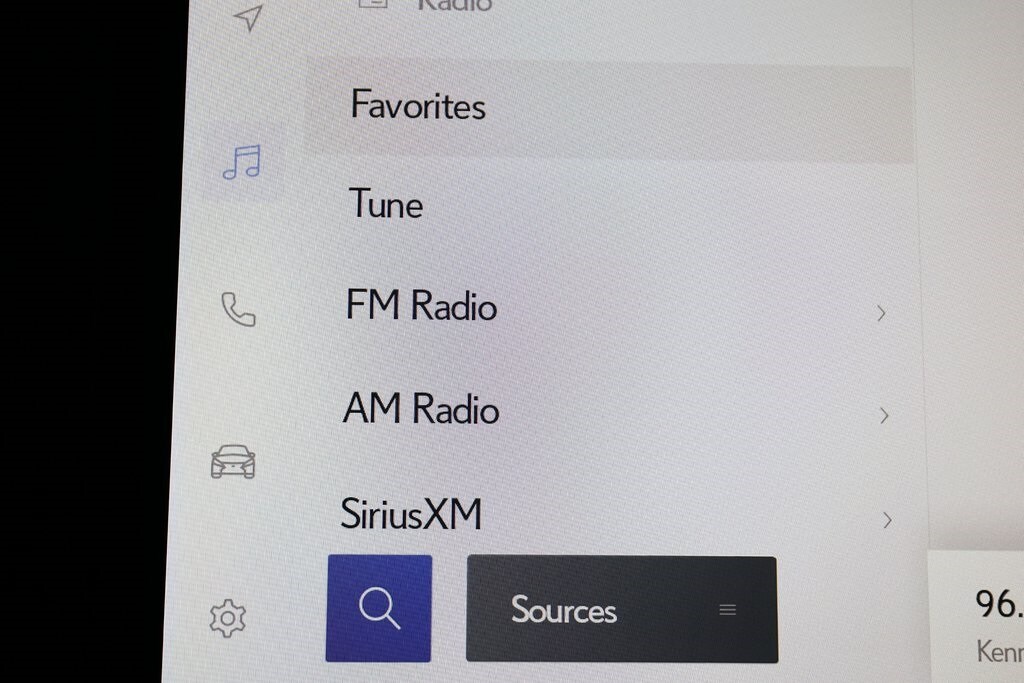The image size is (1024, 683).
Task: Open the Sources button
Action: (621, 610)
